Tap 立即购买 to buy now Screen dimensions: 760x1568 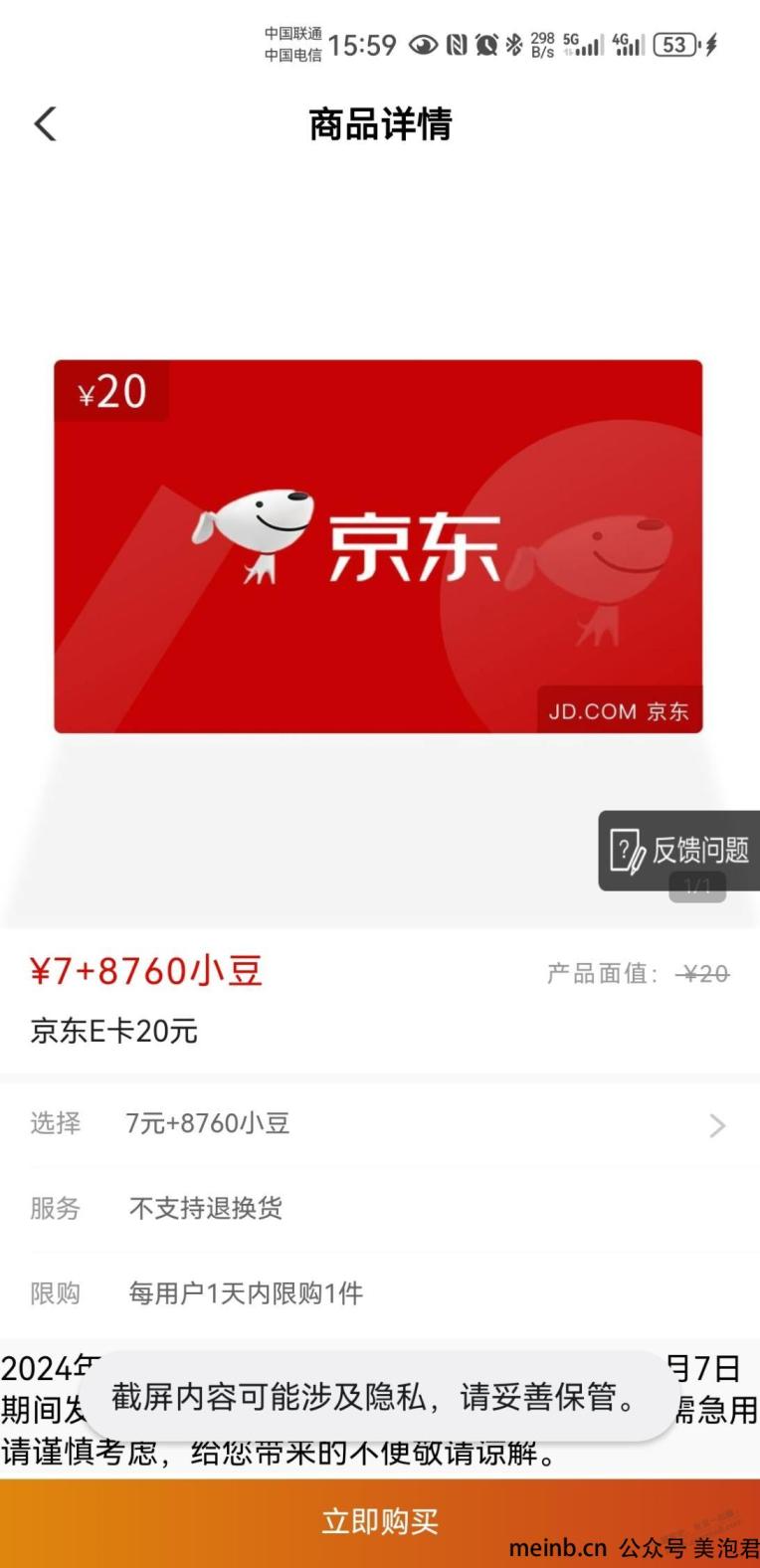379,1521
